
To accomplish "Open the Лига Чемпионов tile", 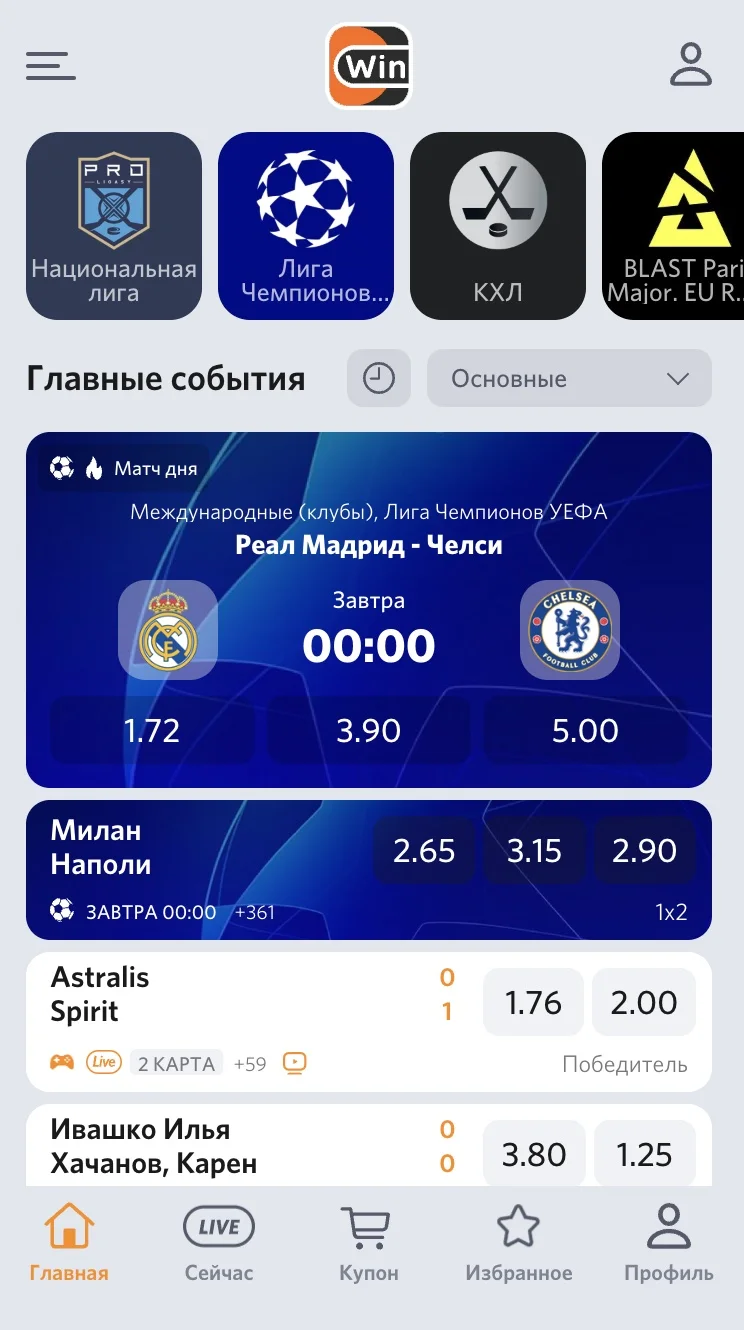I will (306, 226).
